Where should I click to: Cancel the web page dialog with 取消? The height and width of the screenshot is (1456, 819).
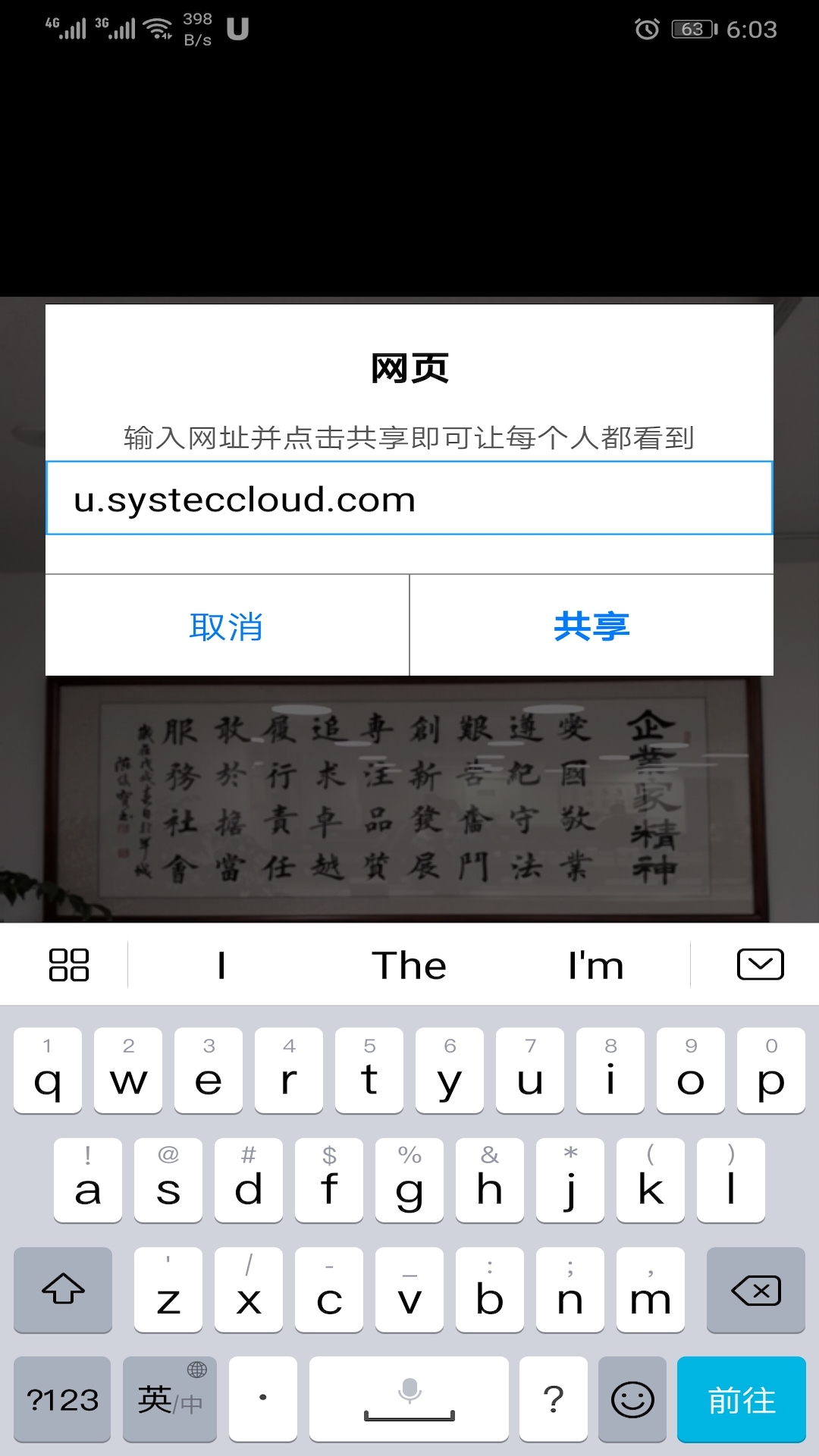tap(227, 626)
